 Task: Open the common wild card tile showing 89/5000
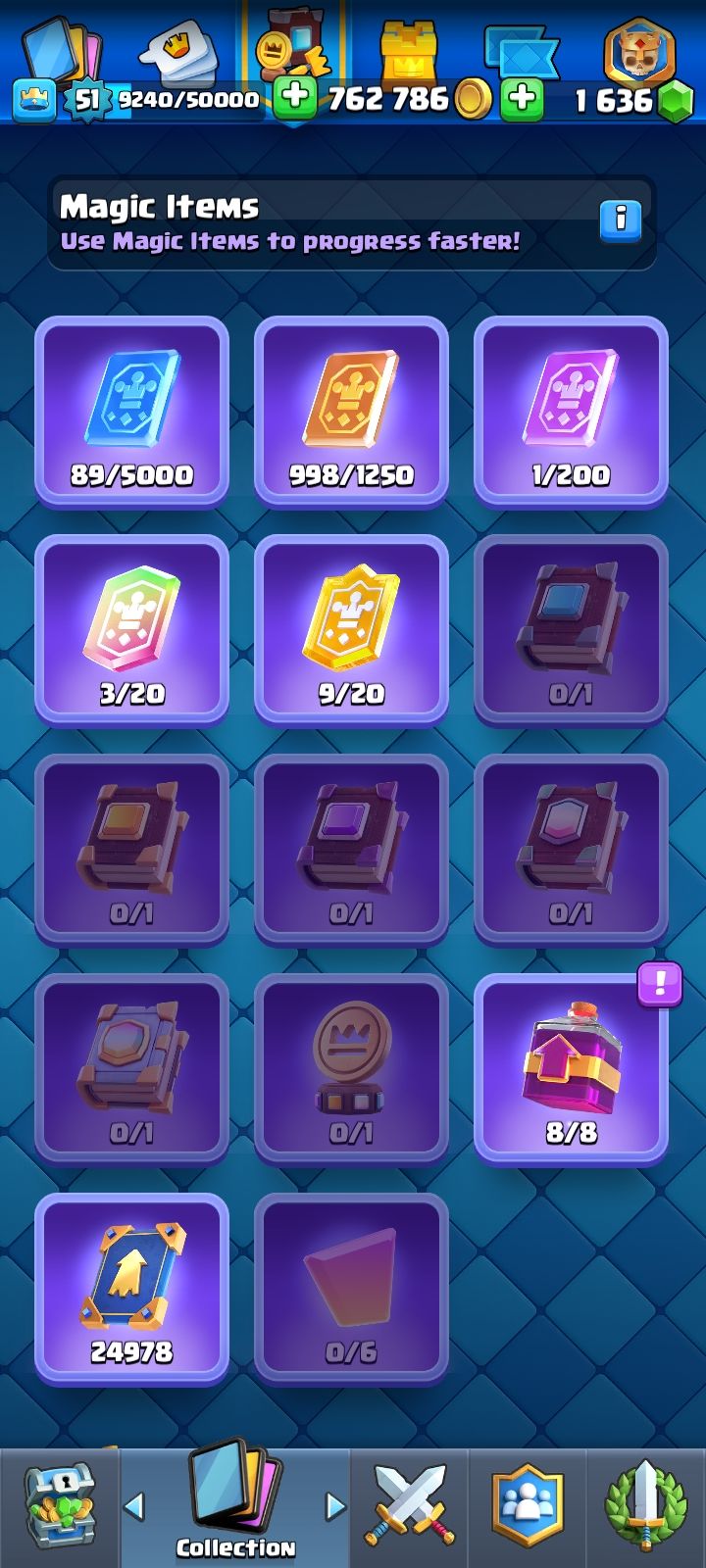131,410
